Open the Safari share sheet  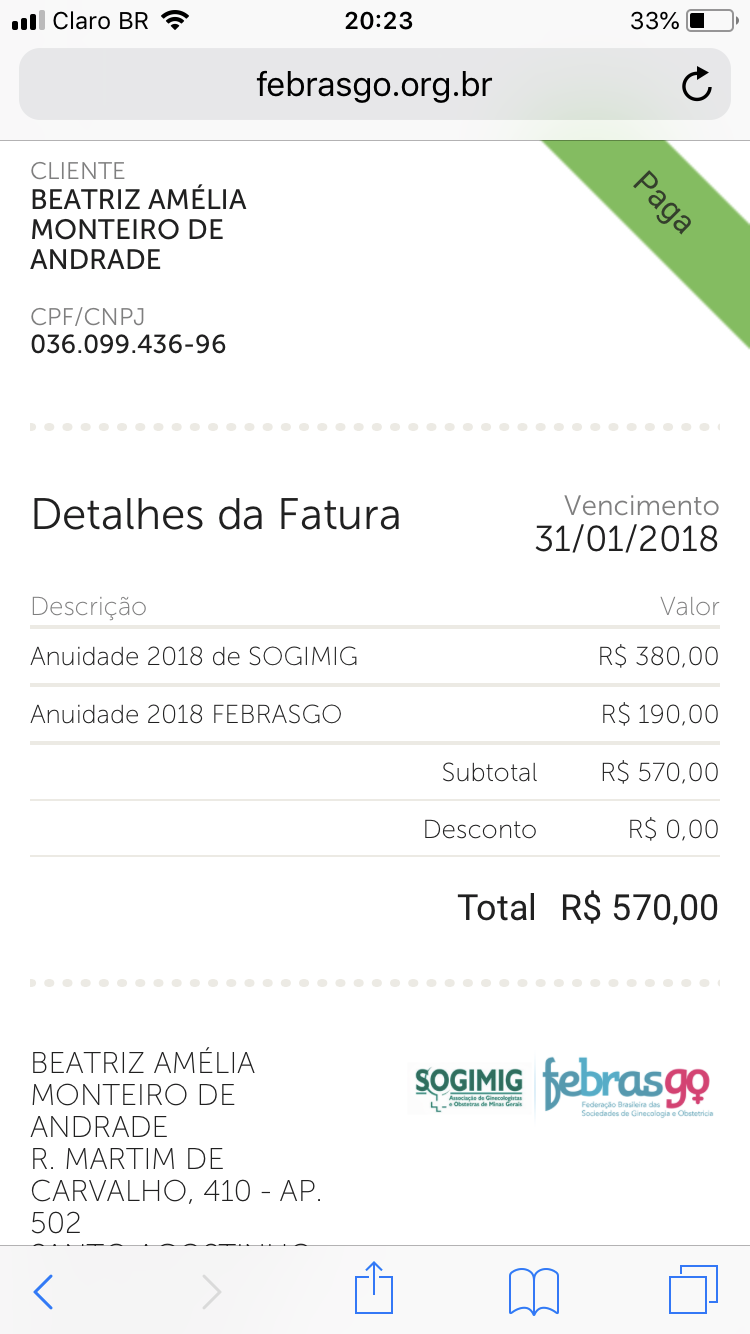point(375,1288)
